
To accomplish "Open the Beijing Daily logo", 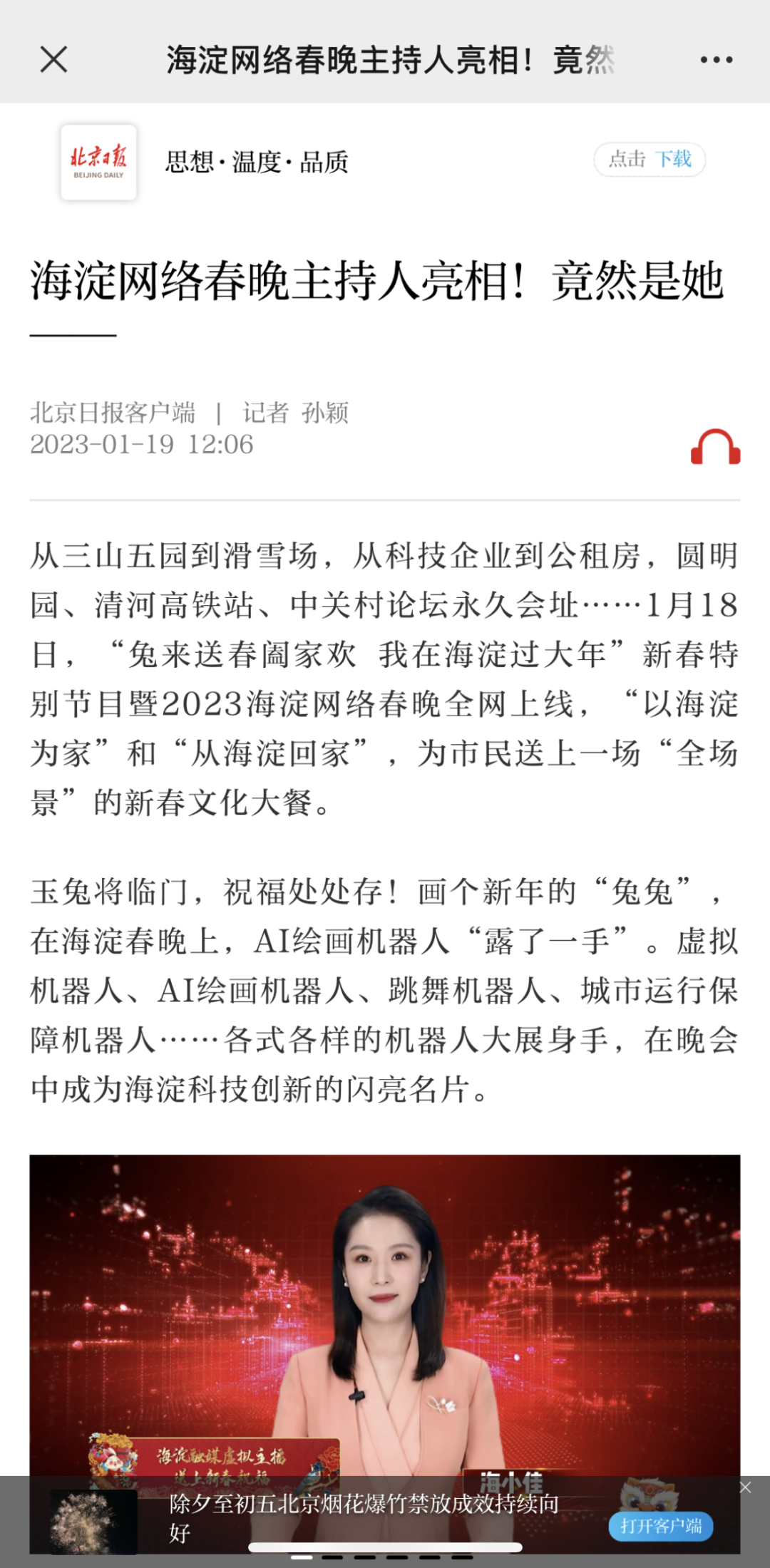I will point(98,163).
